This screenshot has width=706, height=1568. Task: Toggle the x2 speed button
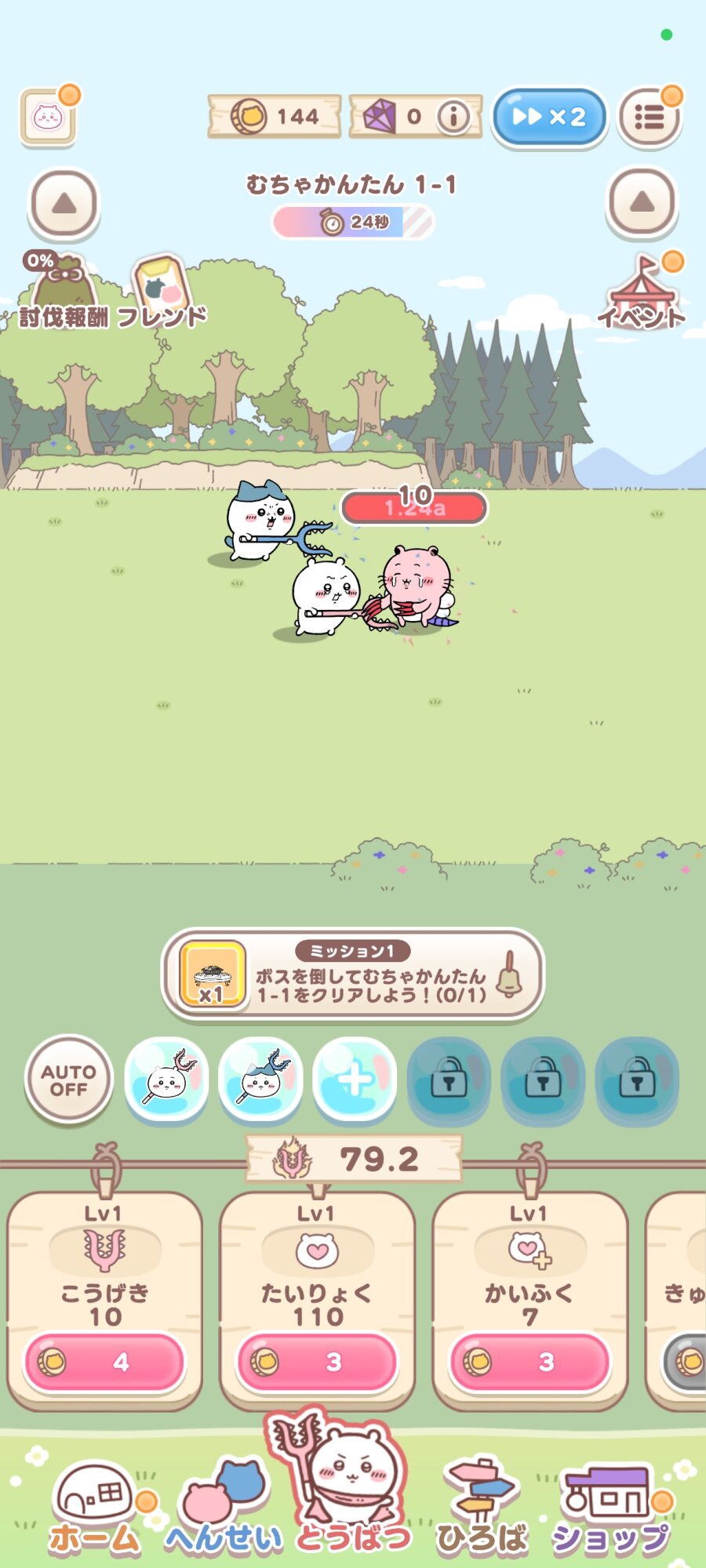(549, 118)
